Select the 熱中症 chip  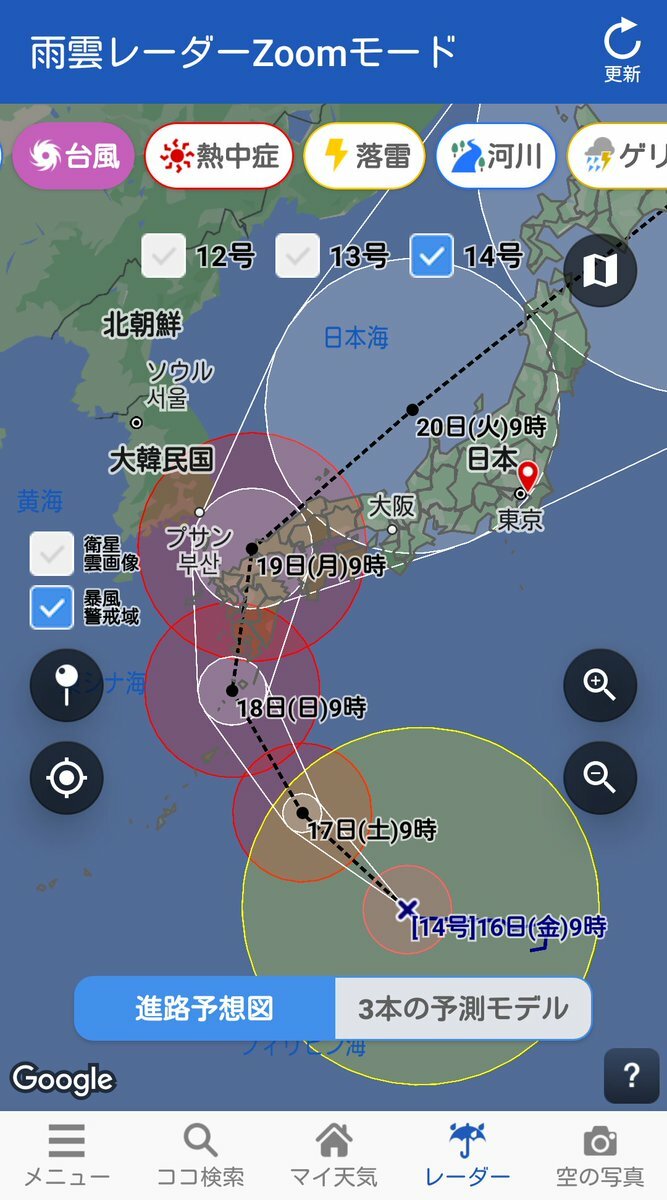pyautogui.click(x=219, y=155)
